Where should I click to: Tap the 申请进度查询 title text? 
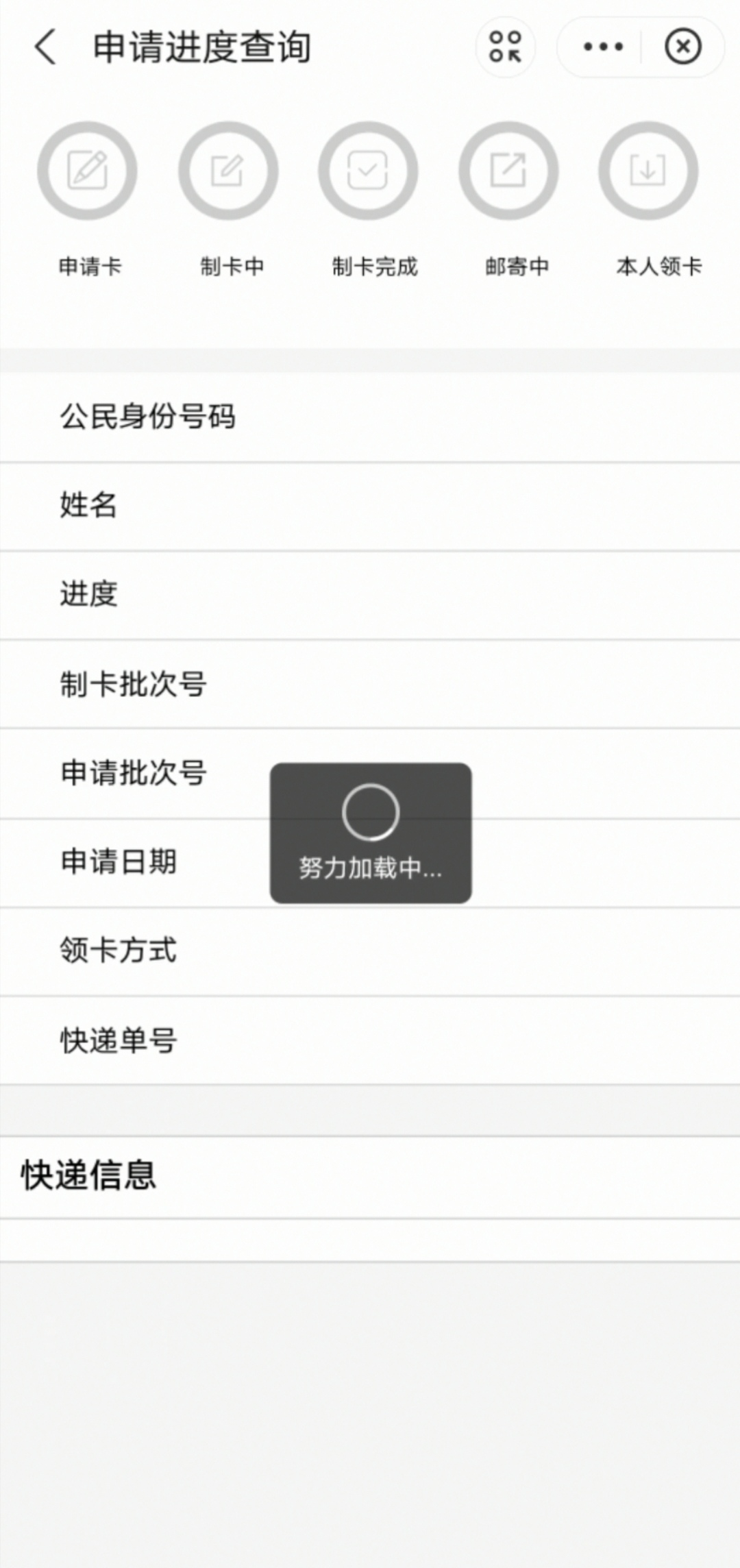[202, 46]
